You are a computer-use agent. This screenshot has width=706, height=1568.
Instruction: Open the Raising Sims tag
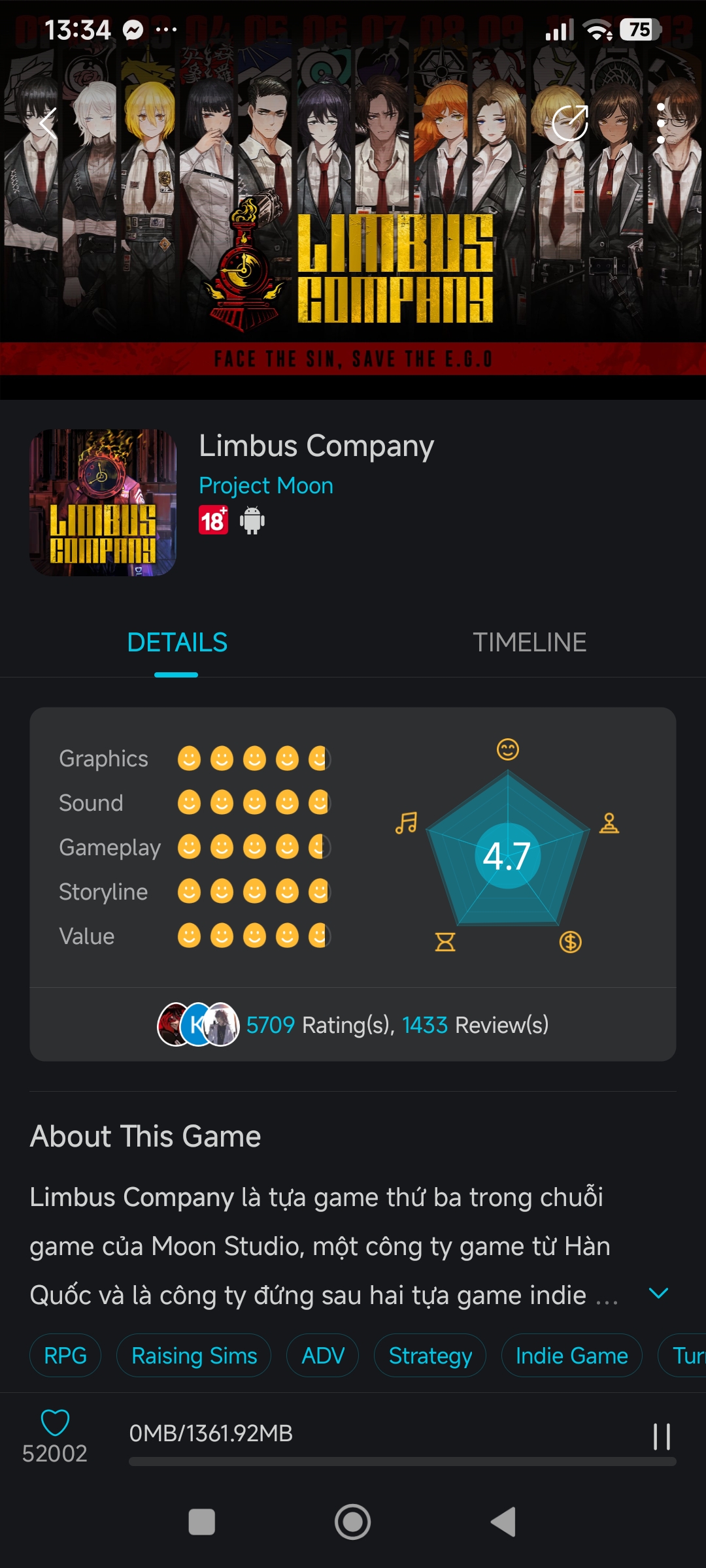click(194, 1355)
